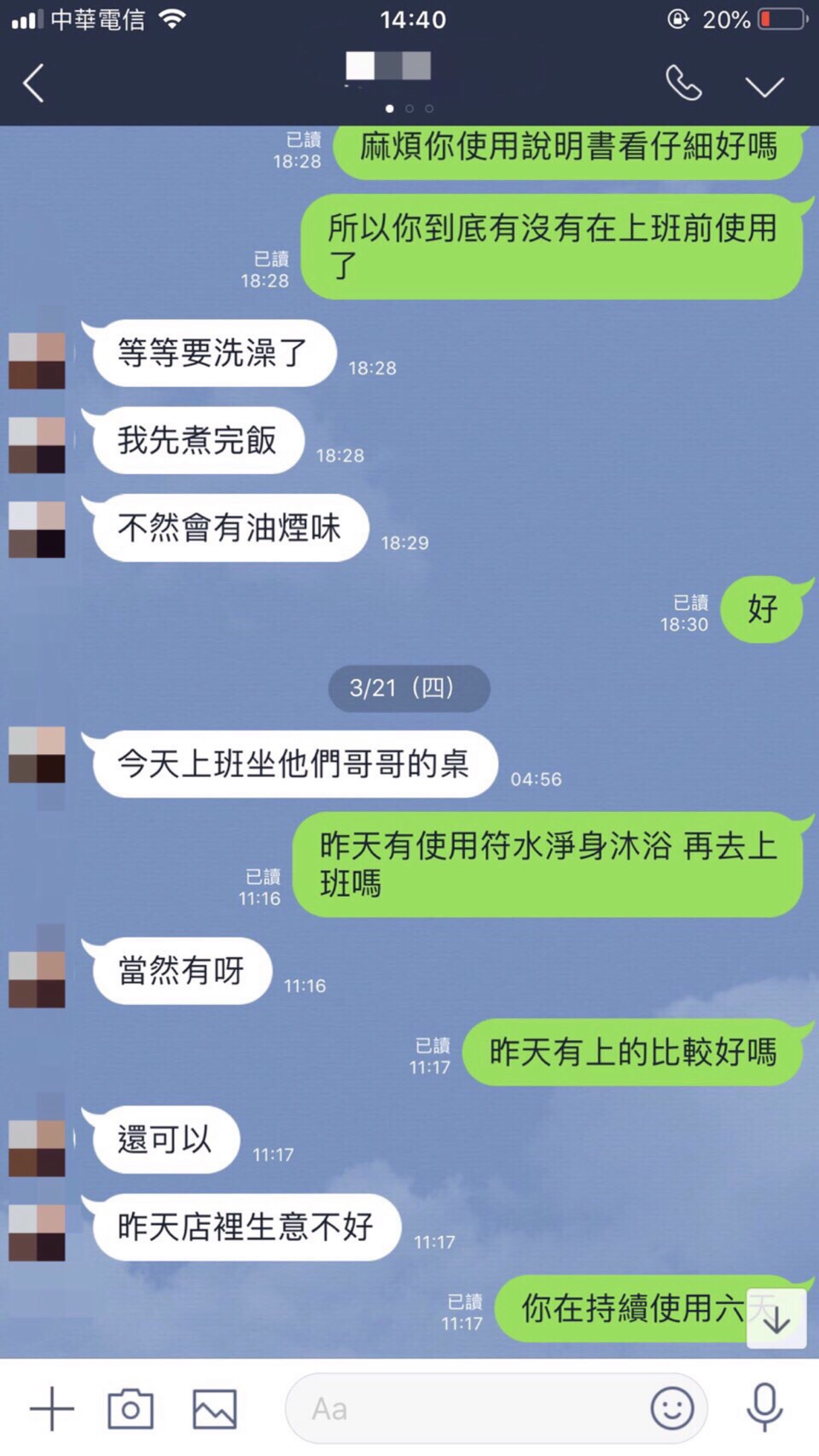Go back to the chat list
Viewport: 819px width, 1456px height.
pyautogui.click(x=33, y=84)
